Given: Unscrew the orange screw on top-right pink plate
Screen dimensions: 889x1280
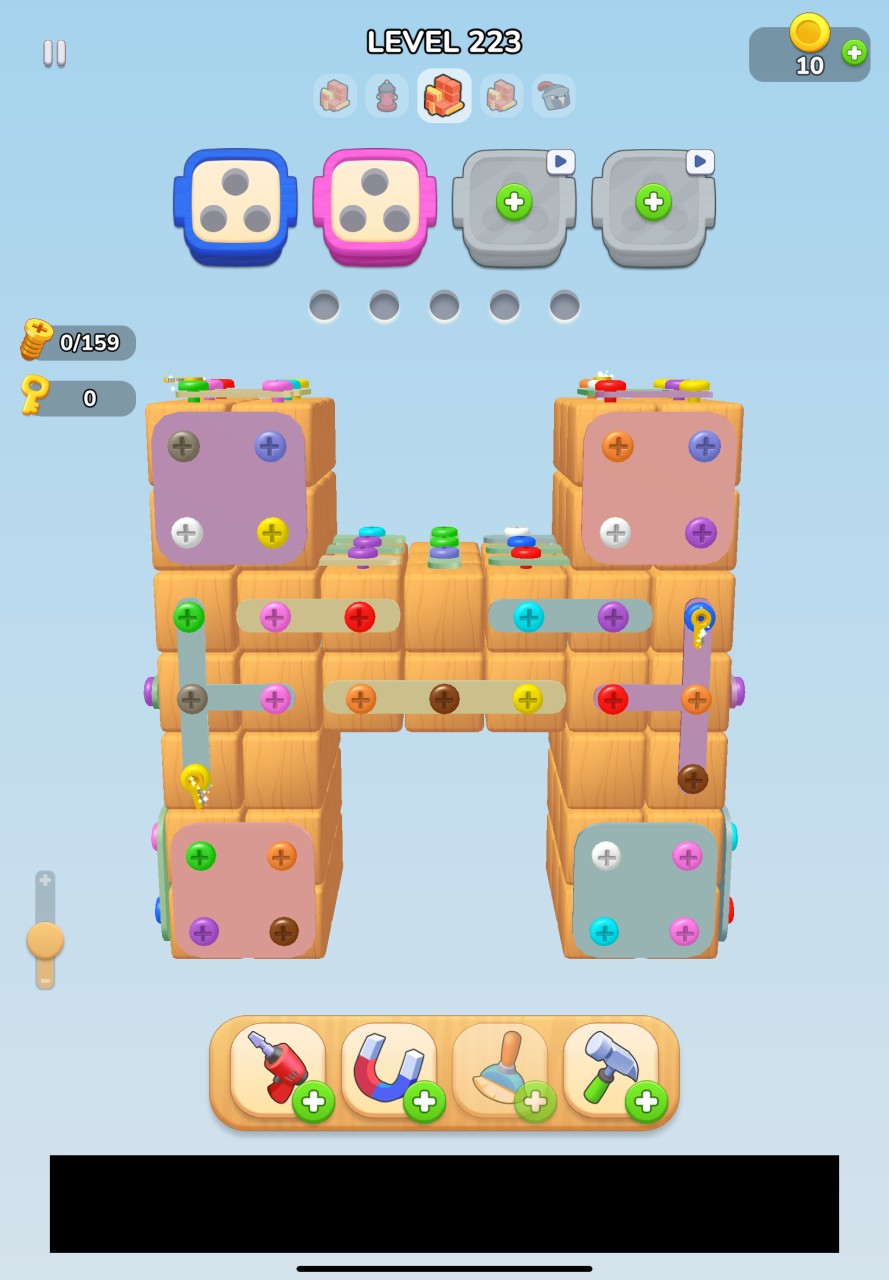Looking at the screenshot, I should [618, 446].
